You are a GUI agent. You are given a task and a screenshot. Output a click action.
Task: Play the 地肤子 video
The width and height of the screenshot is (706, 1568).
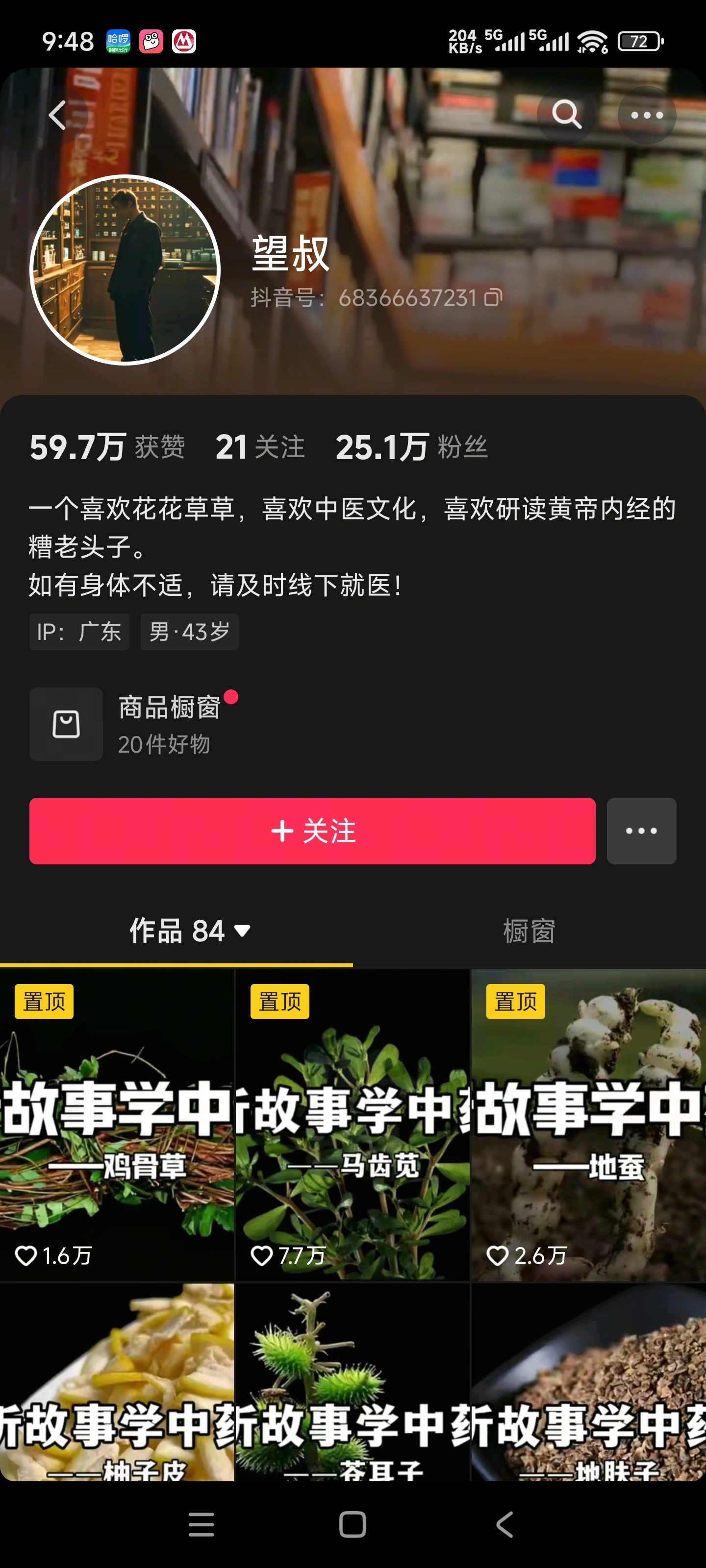pos(588,1382)
